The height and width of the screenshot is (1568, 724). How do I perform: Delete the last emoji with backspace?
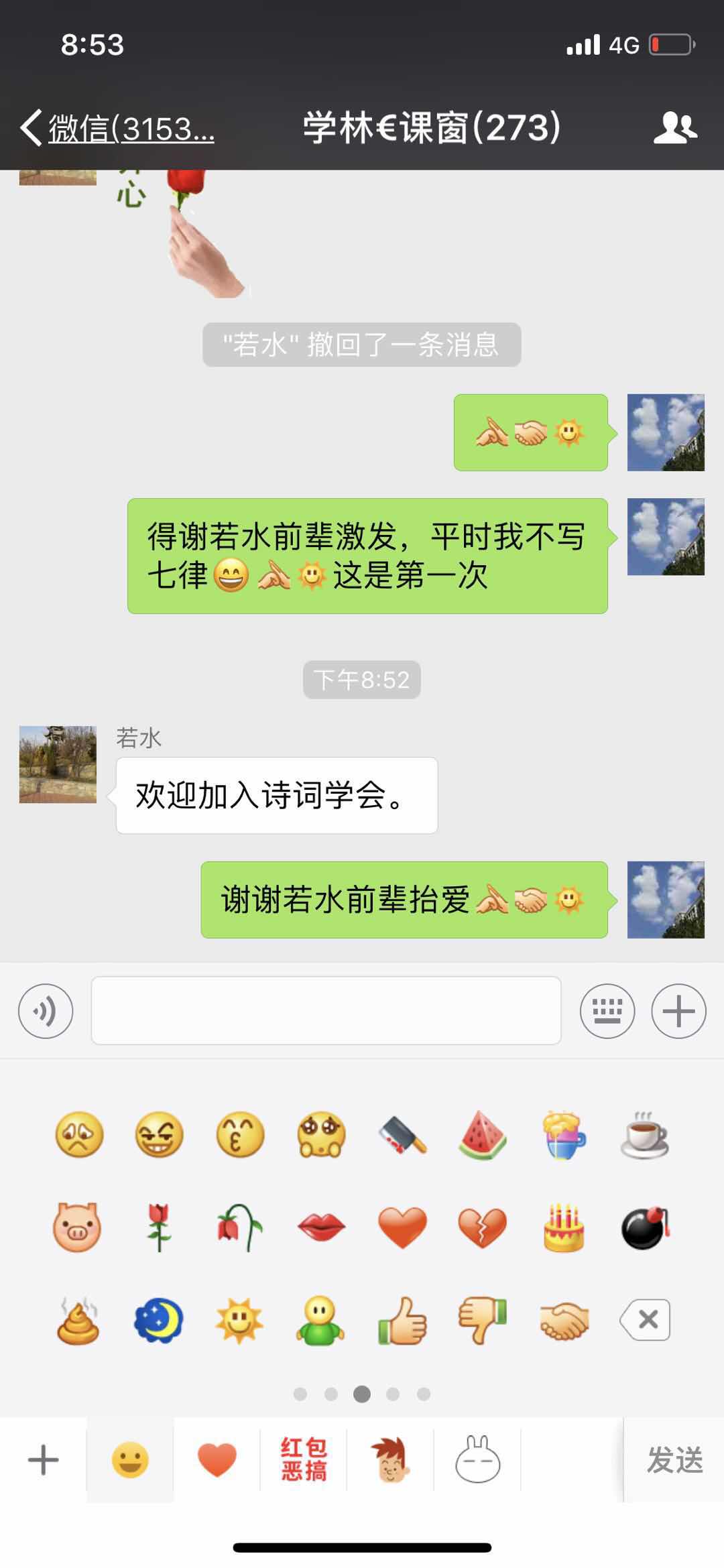tap(645, 1320)
